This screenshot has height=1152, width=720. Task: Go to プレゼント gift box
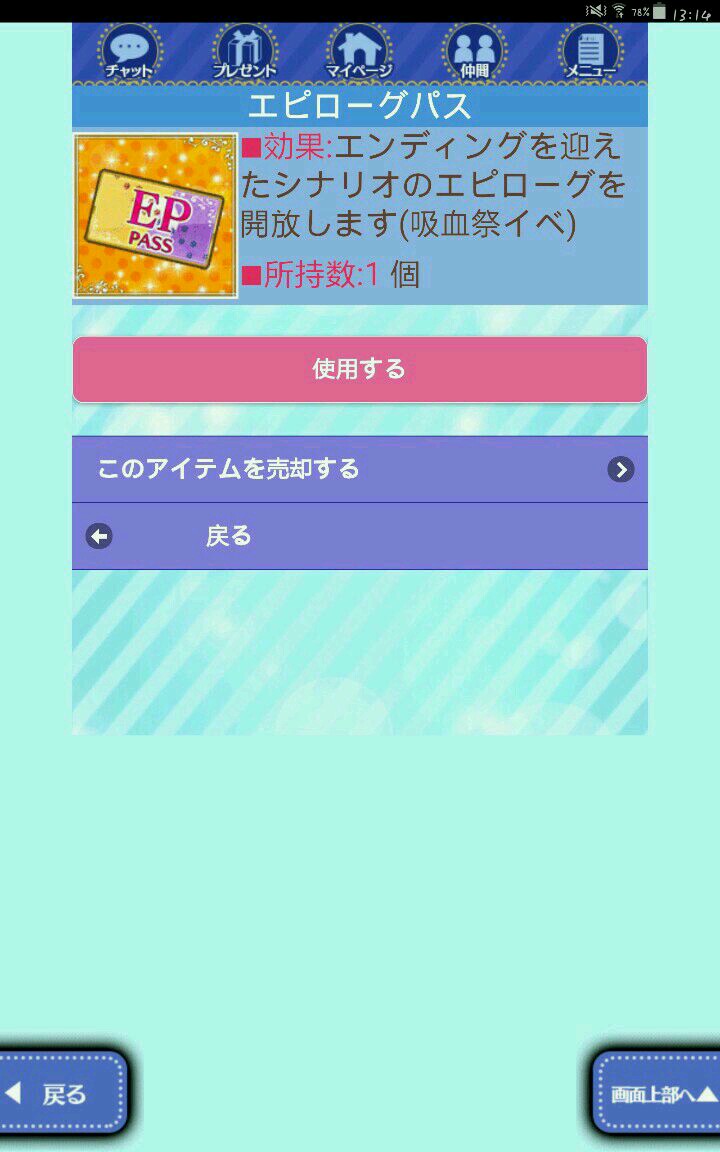click(x=244, y=53)
